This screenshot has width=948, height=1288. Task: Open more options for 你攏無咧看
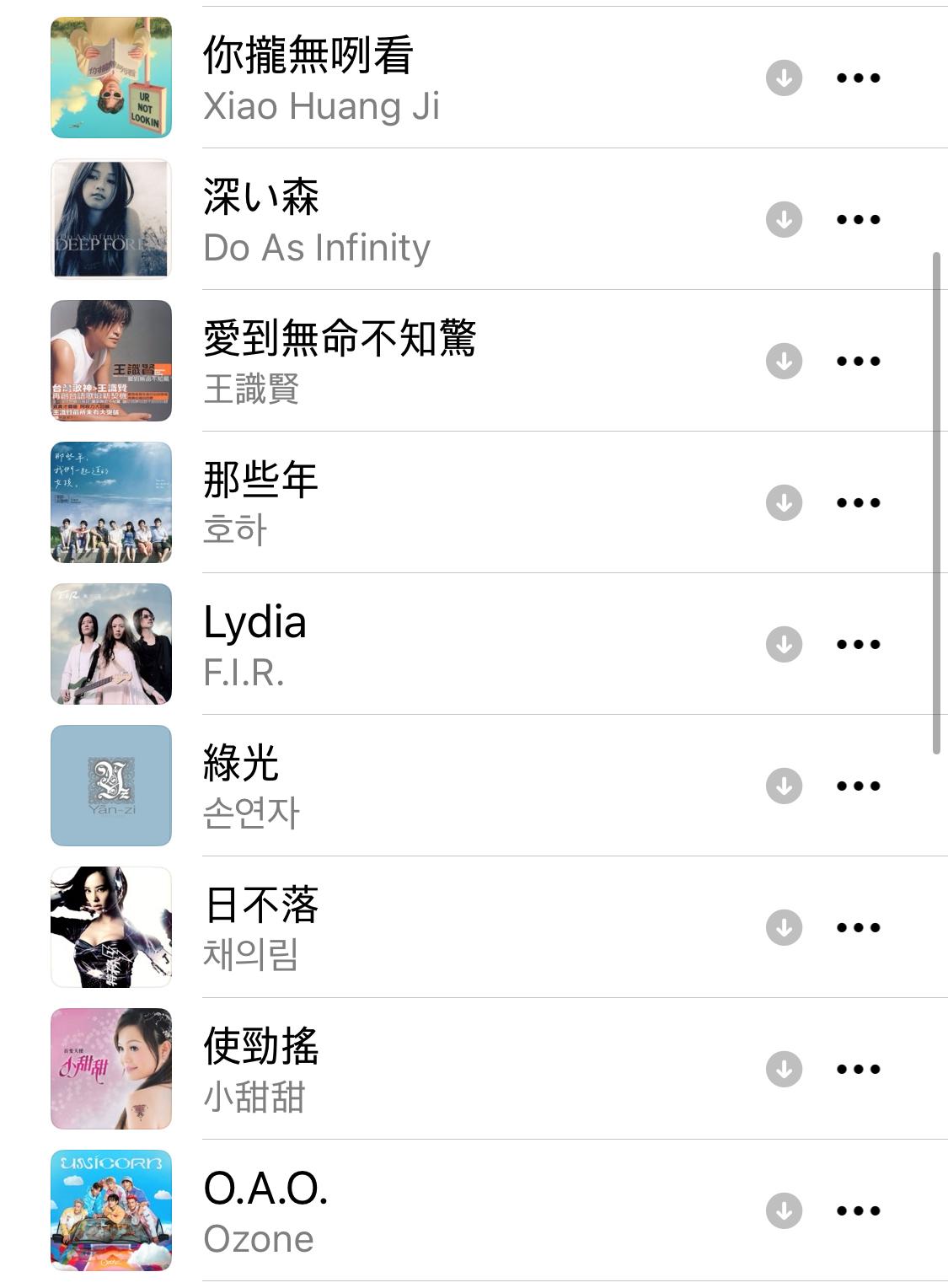[x=858, y=78]
